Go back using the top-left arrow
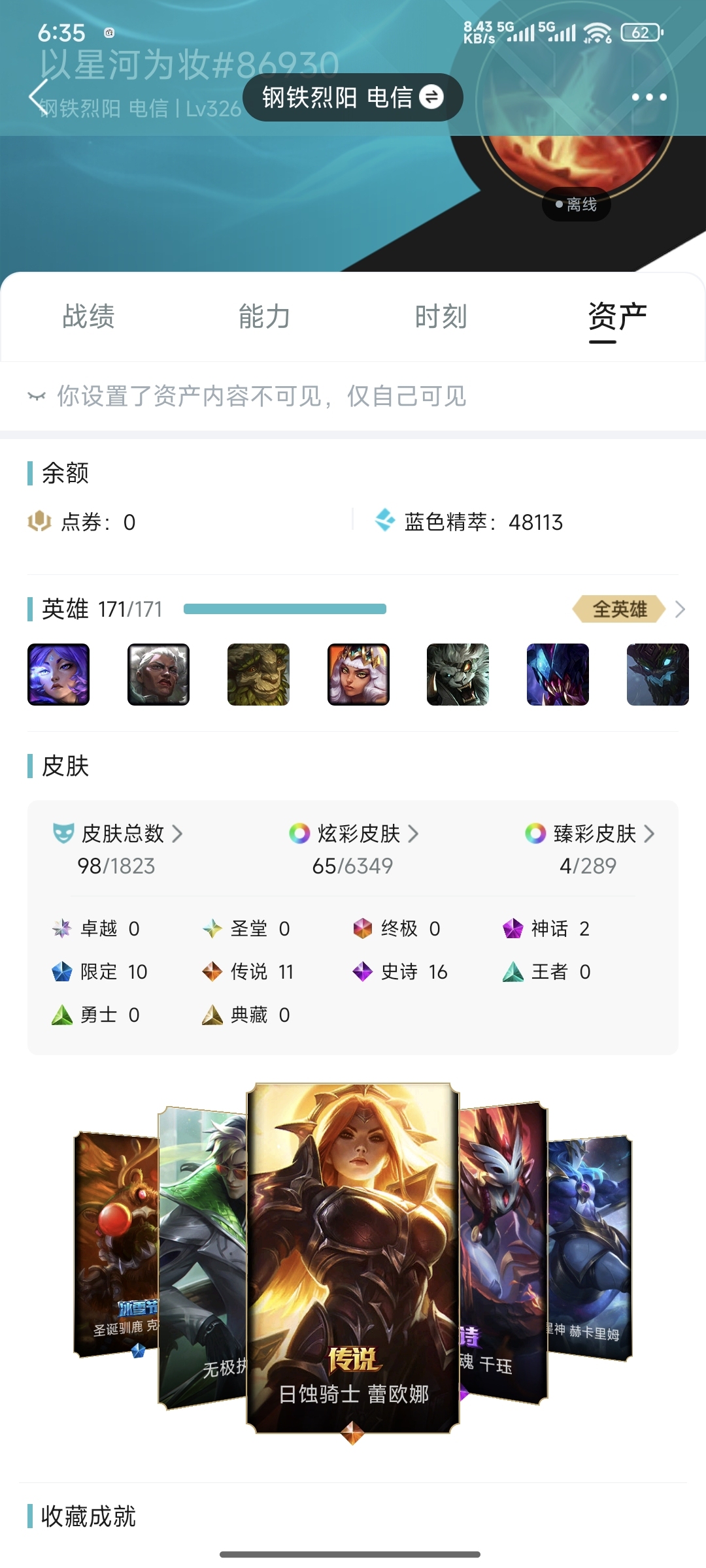Viewport: 706px width, 1568px height. (x=38, y=97)
